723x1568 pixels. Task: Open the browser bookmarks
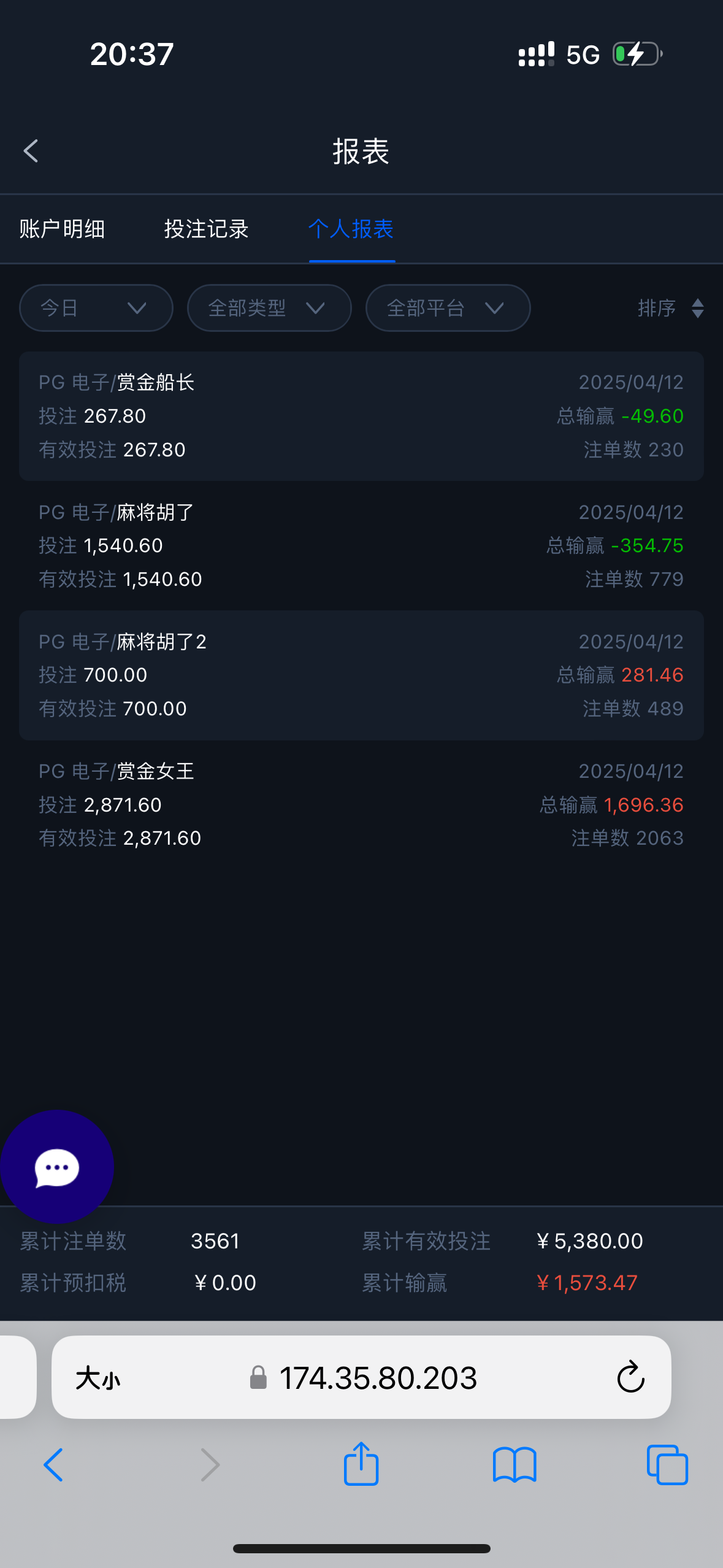coord(515,1464)
